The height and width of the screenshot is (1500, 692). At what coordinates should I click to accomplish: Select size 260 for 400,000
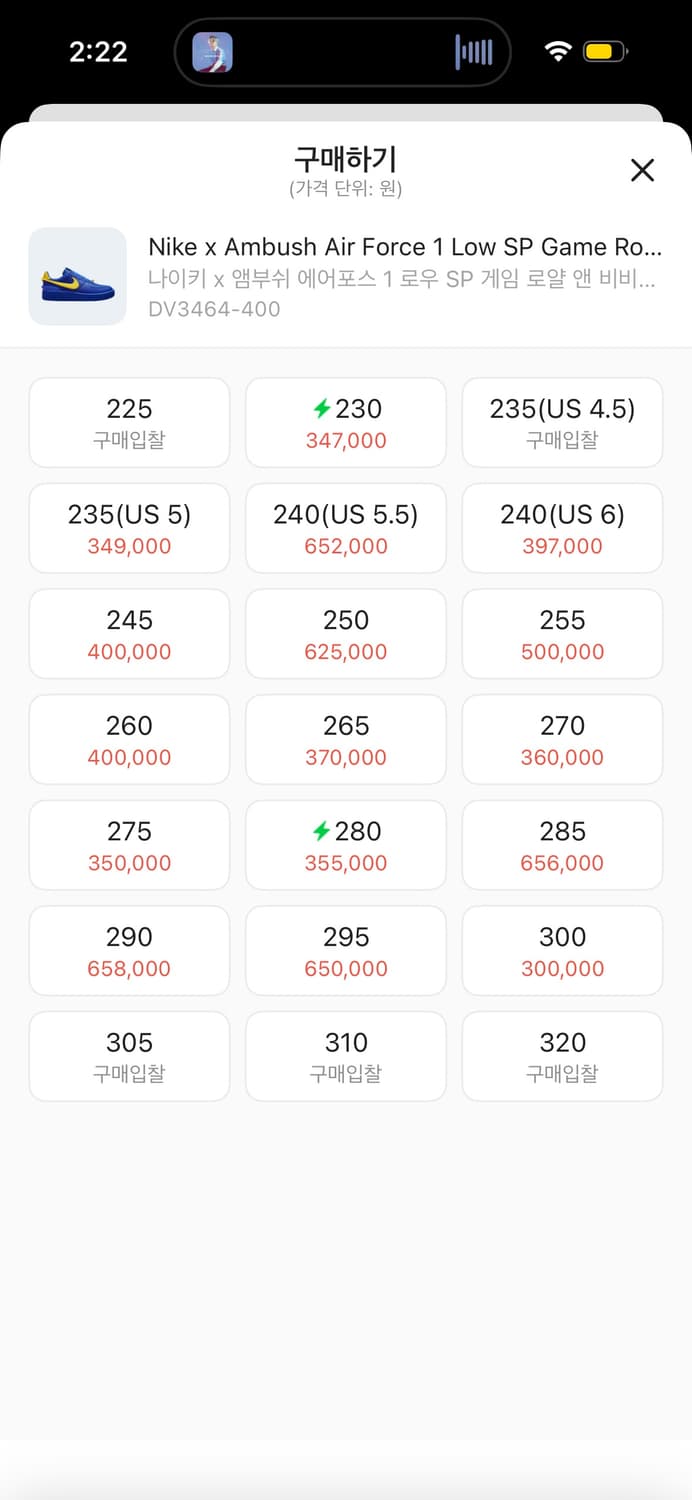(129, 739)
